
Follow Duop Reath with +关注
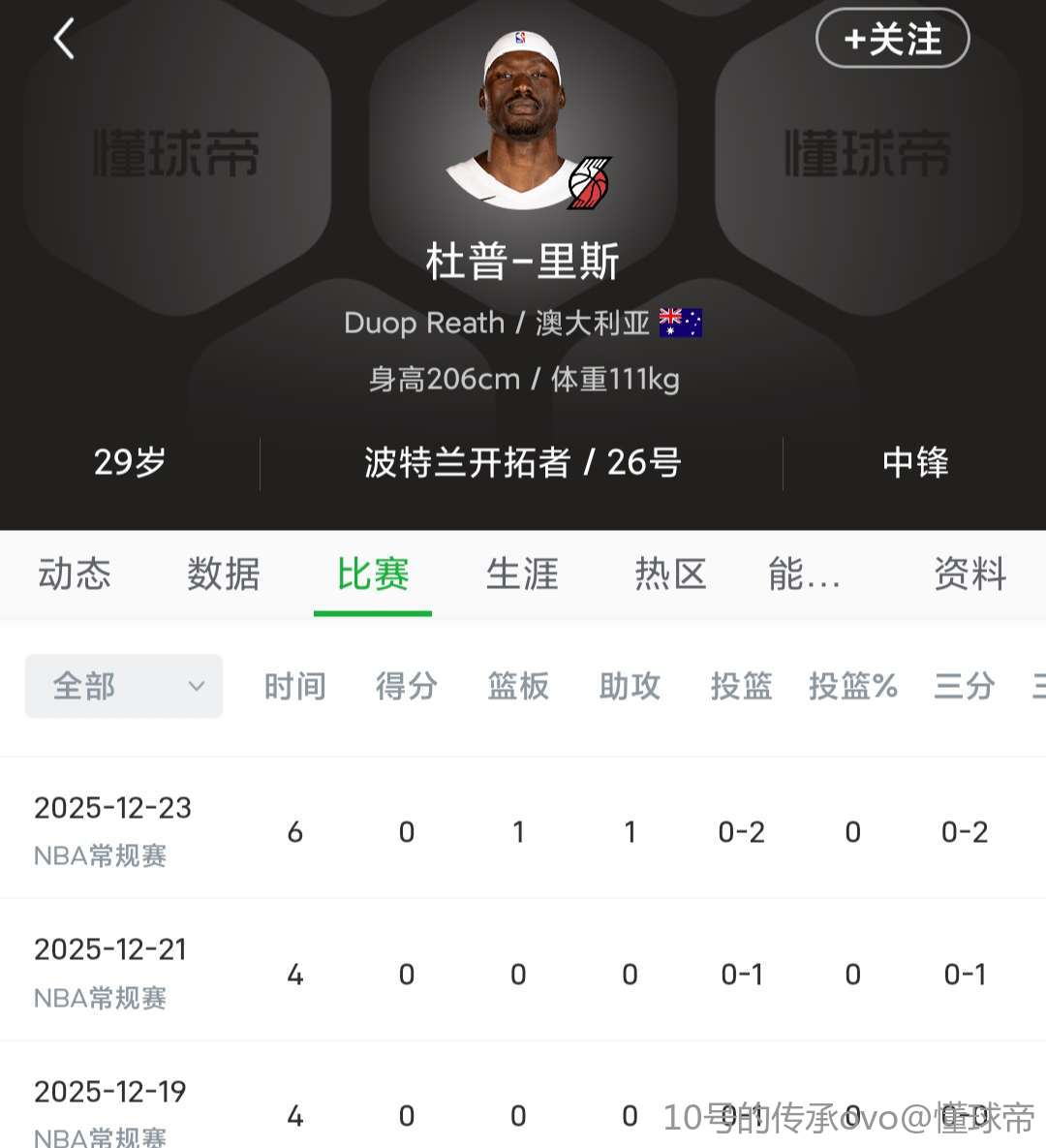[x=892, y=39]
